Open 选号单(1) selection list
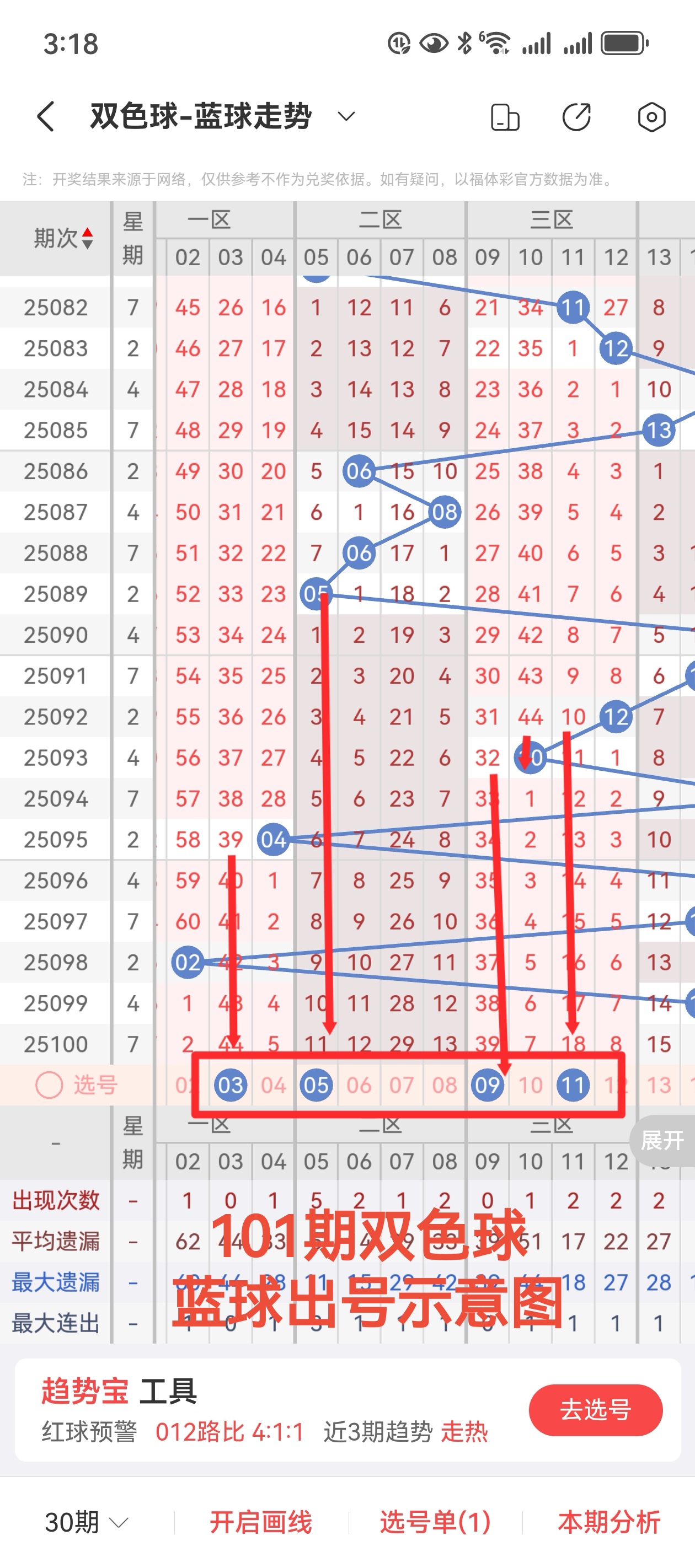The height and width of the screenshot is (1568, 695). (436, 1522)
